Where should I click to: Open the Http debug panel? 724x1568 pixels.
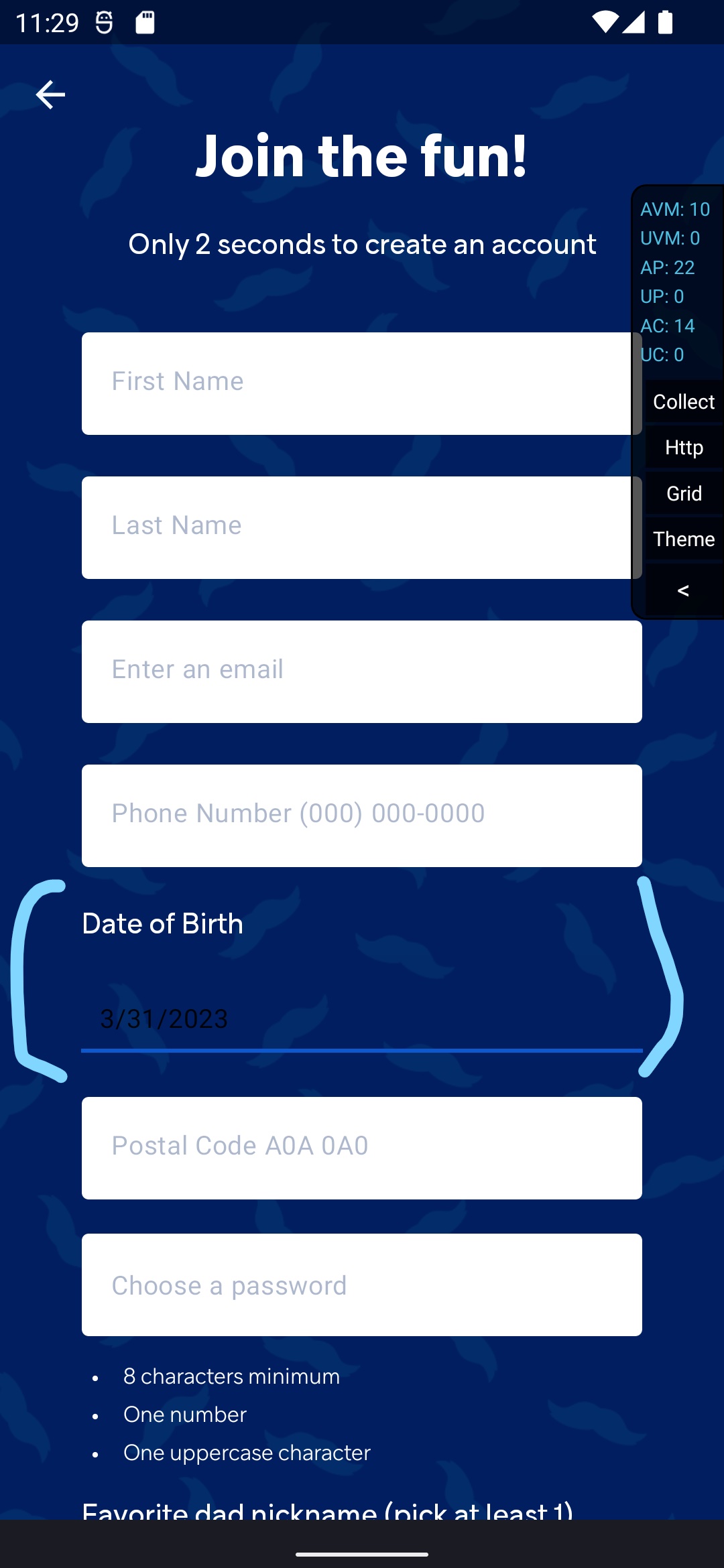click(684, 448)
